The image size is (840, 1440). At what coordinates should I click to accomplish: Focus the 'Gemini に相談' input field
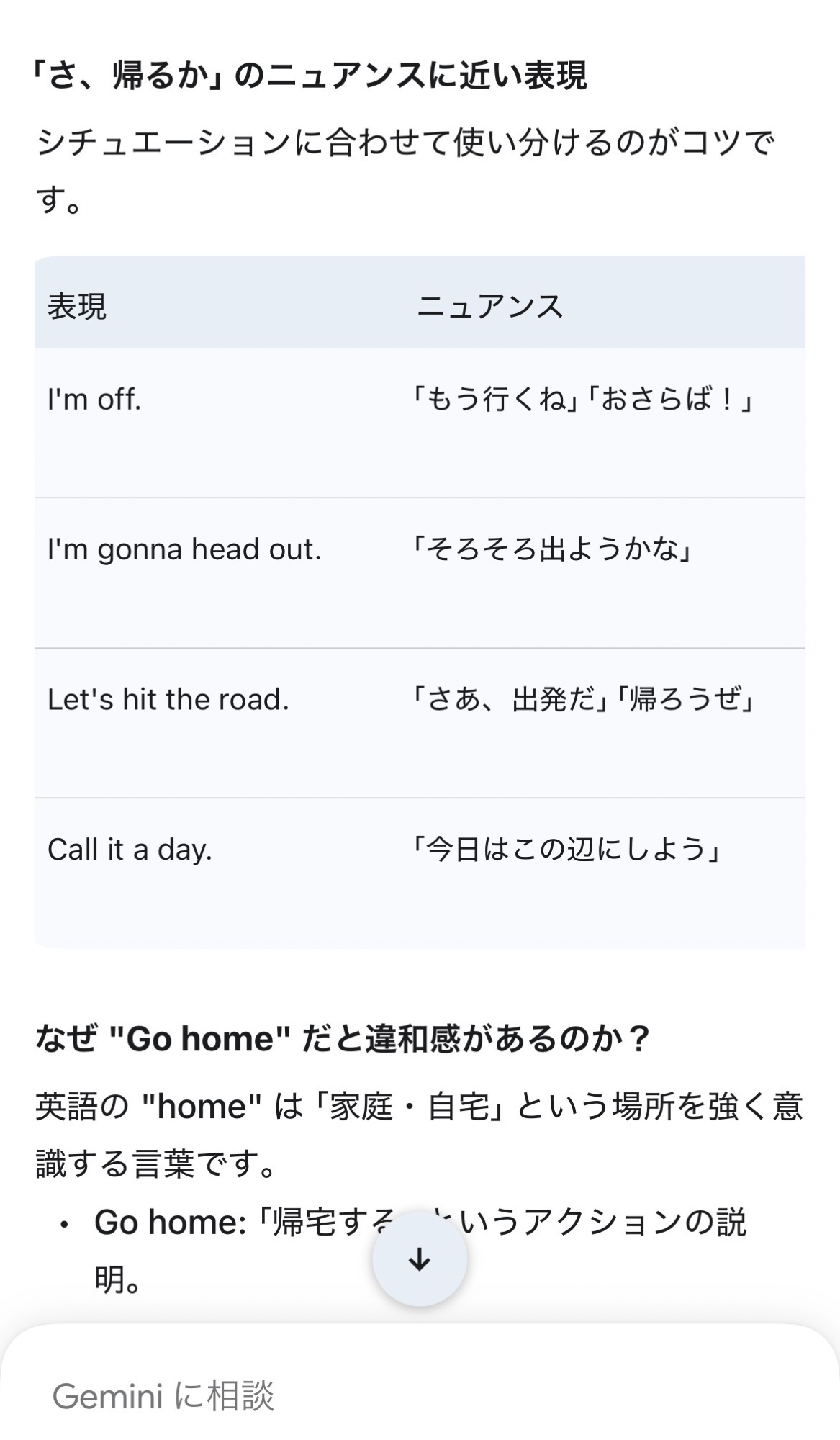pos(360,1396)
